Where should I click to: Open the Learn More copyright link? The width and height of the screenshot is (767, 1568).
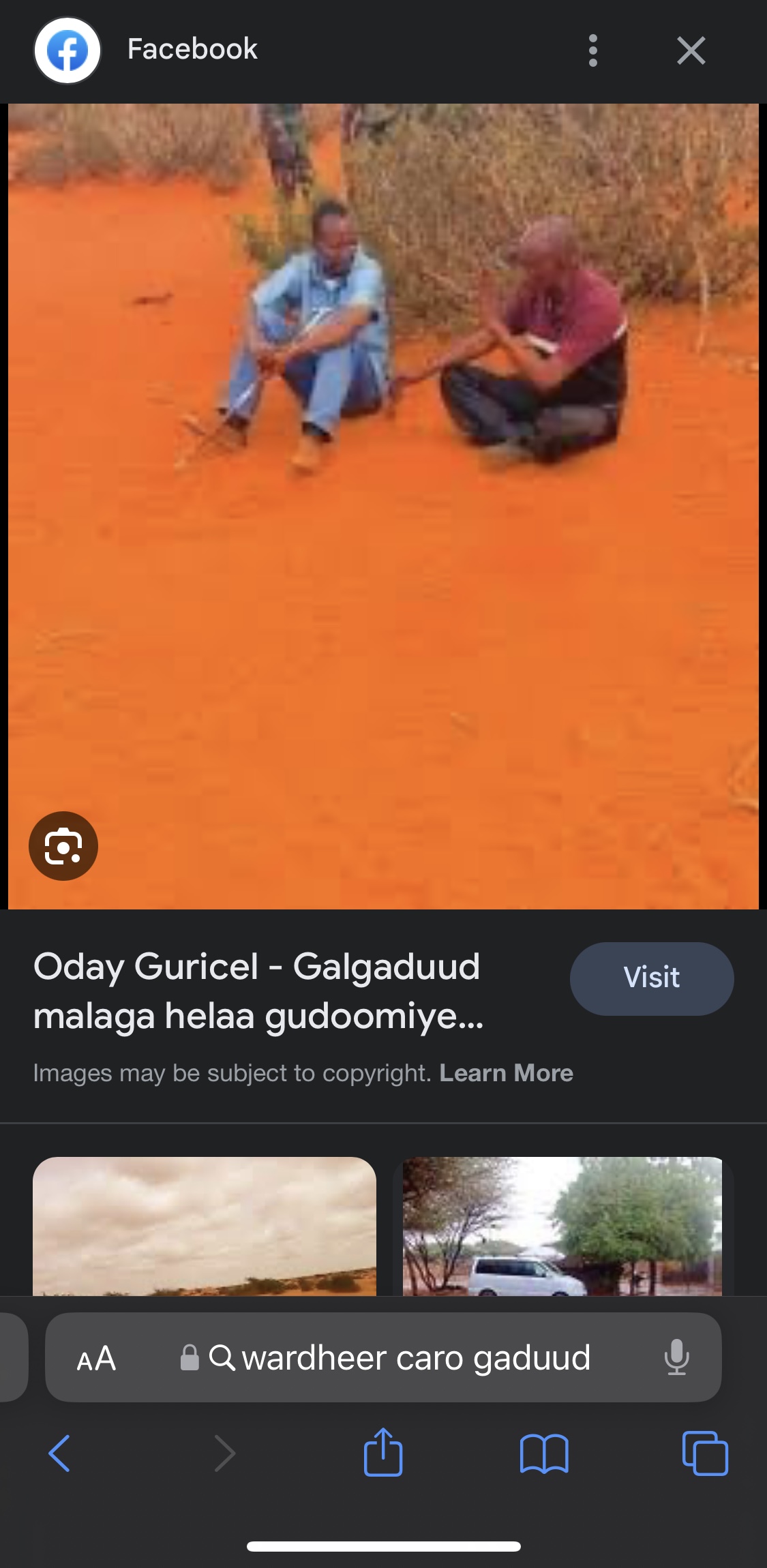coord(506,1073)
